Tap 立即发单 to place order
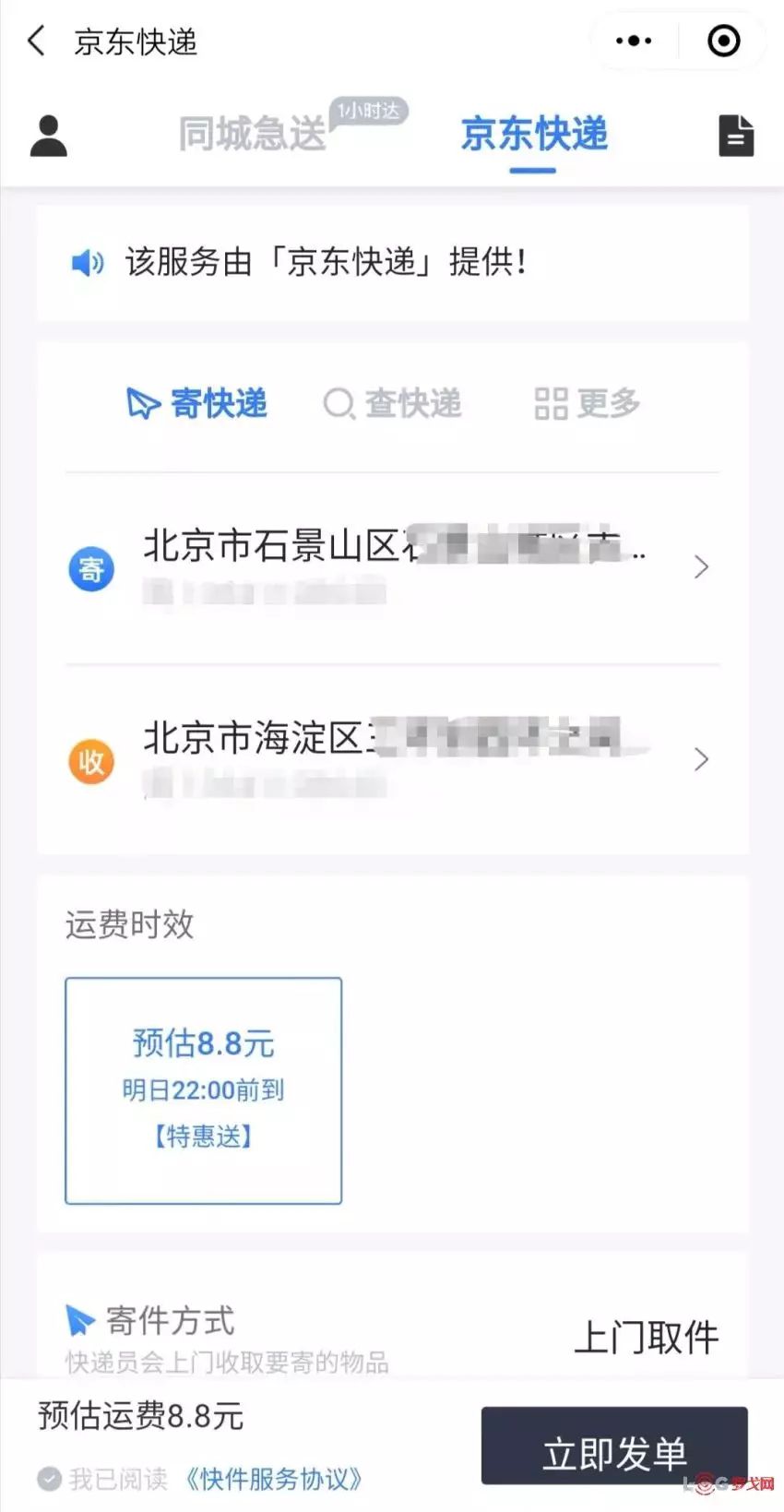This screenshot has width=784, height=1512. pyautogui.click(x=613, y=1452)
